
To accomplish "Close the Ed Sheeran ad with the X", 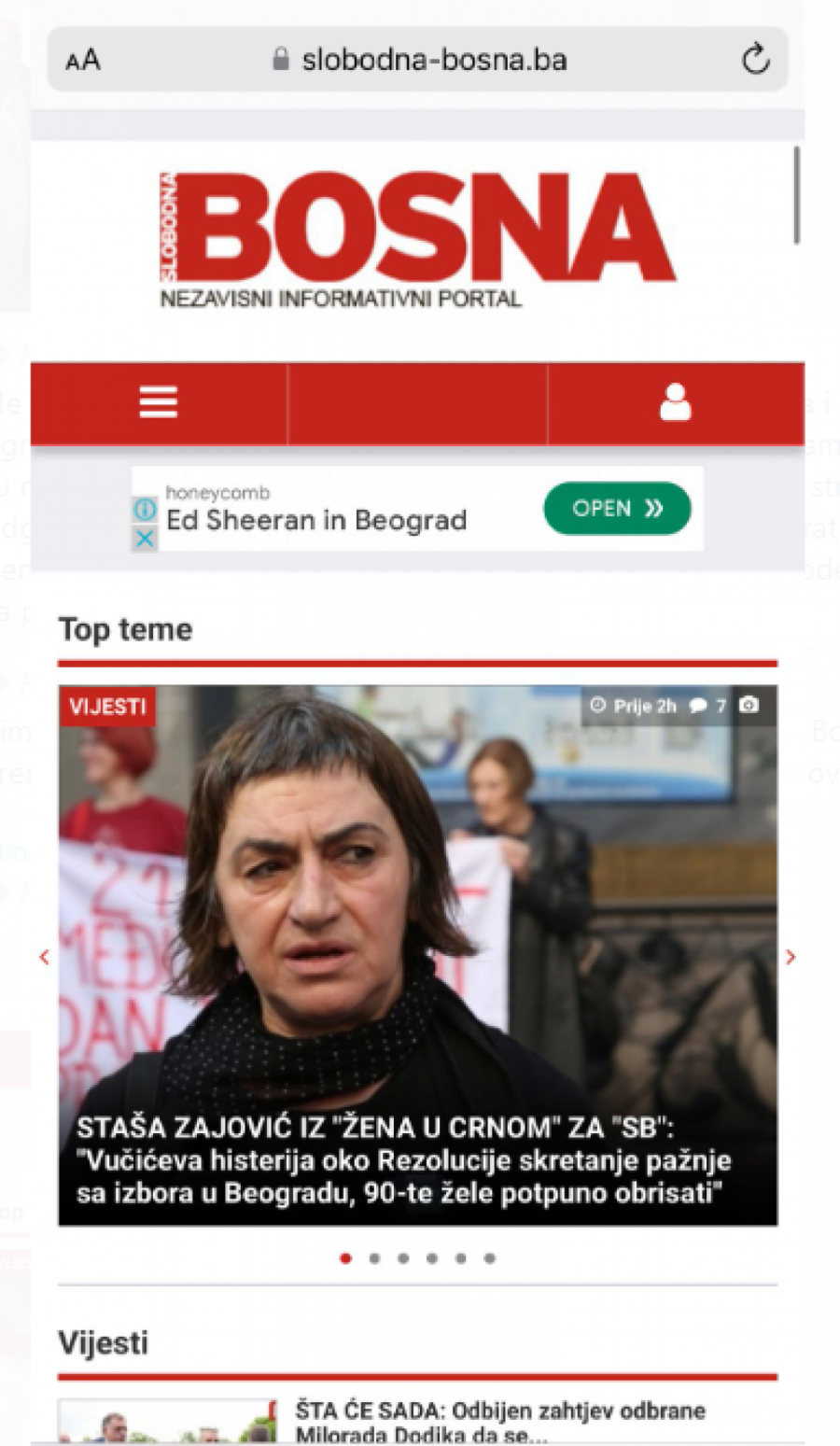I will click(x=144, y=538).
